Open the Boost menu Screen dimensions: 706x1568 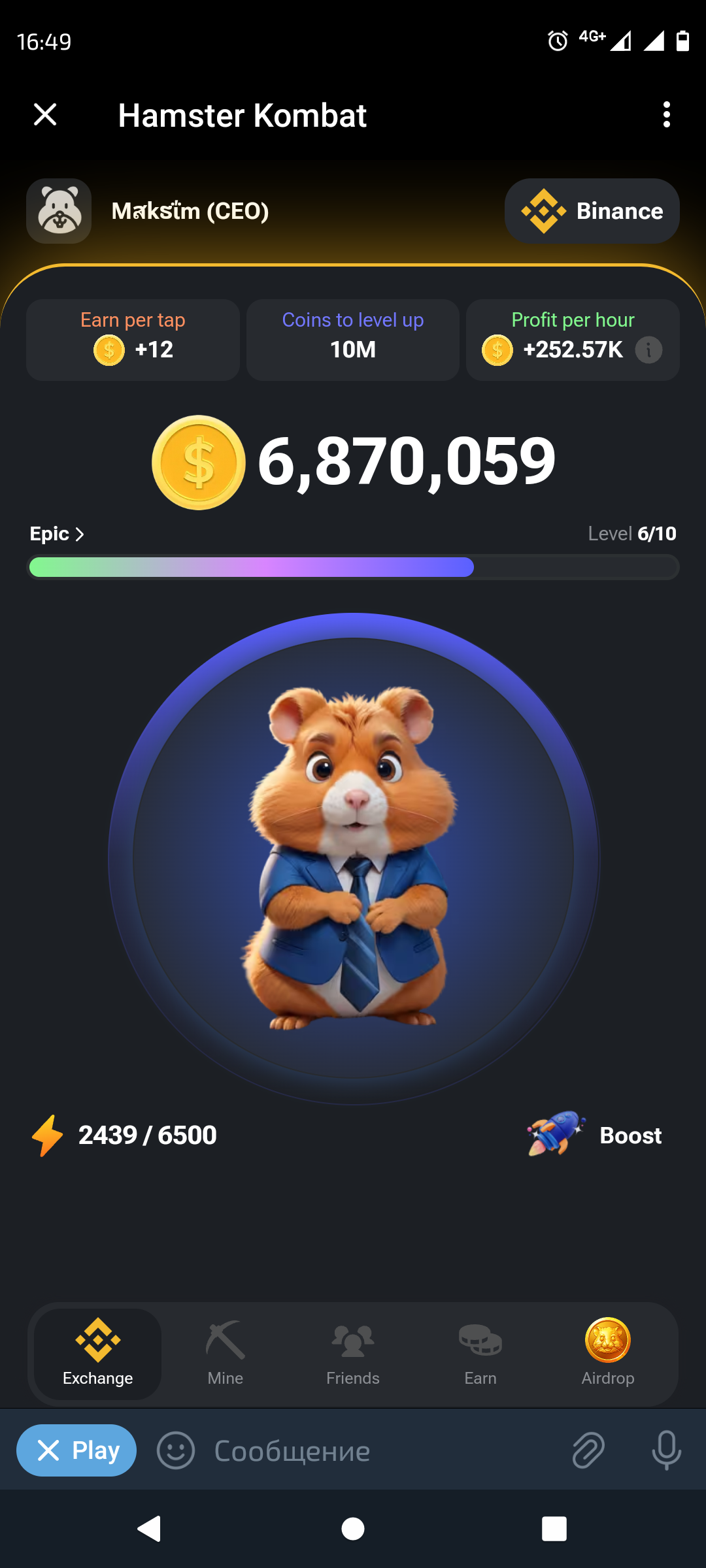coord(595,1135)
